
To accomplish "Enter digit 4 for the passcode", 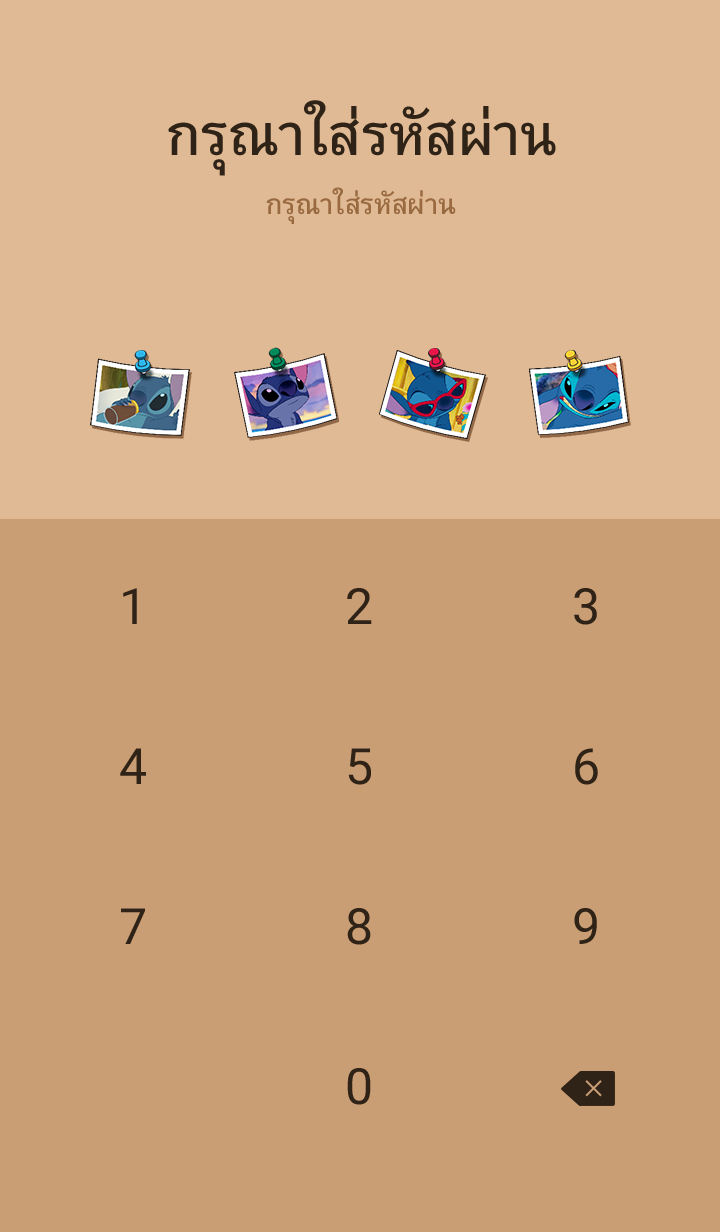I will coord(132,767).
